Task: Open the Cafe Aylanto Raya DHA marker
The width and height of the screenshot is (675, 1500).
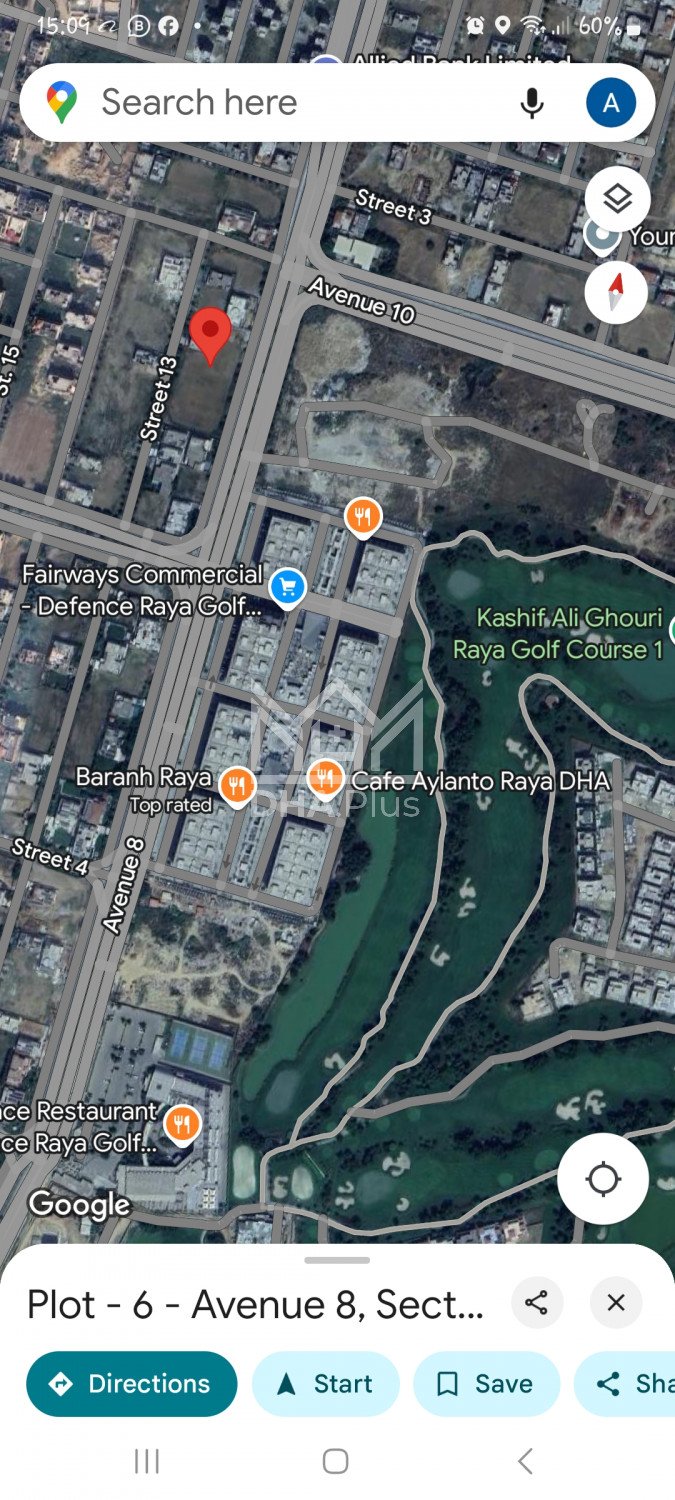Action: 326,777
